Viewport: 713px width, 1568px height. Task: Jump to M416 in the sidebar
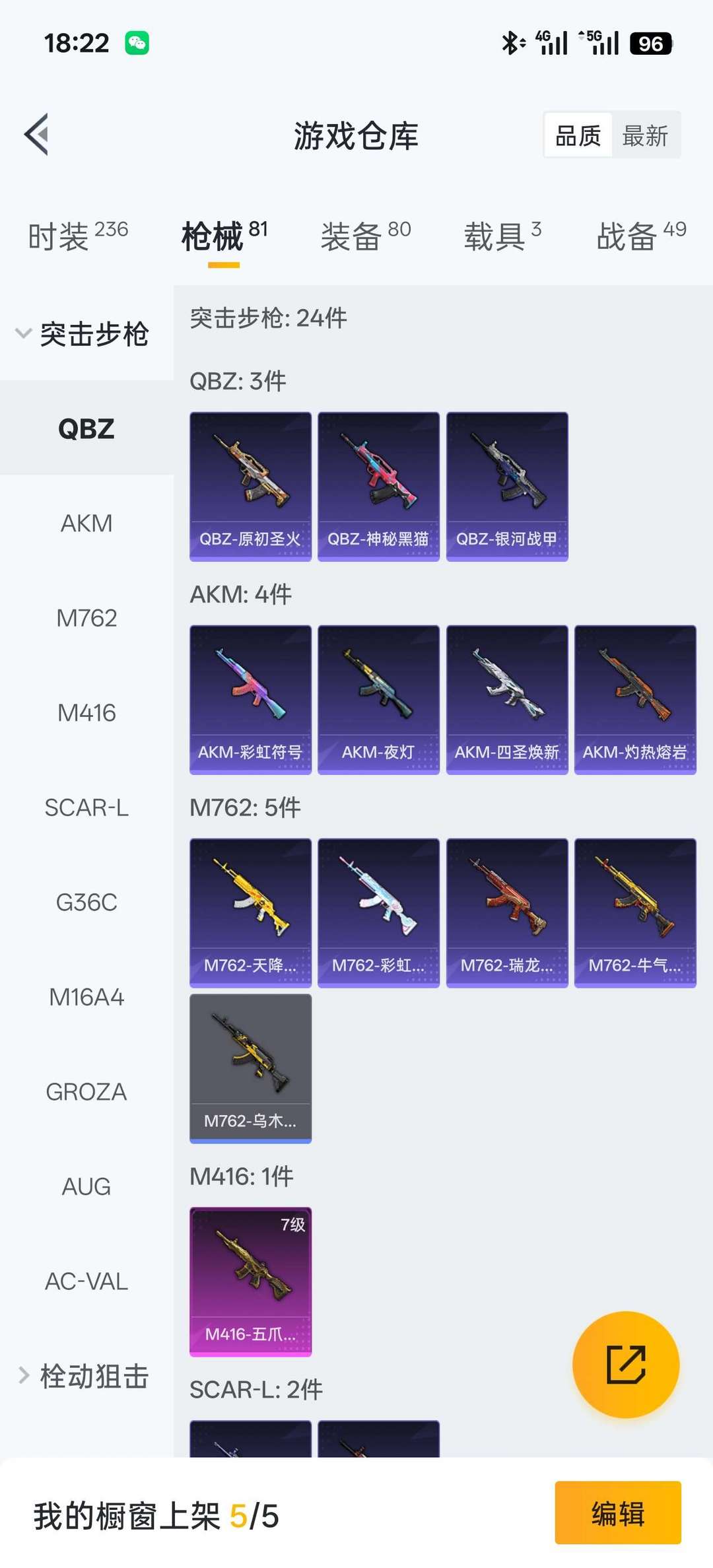86,713
